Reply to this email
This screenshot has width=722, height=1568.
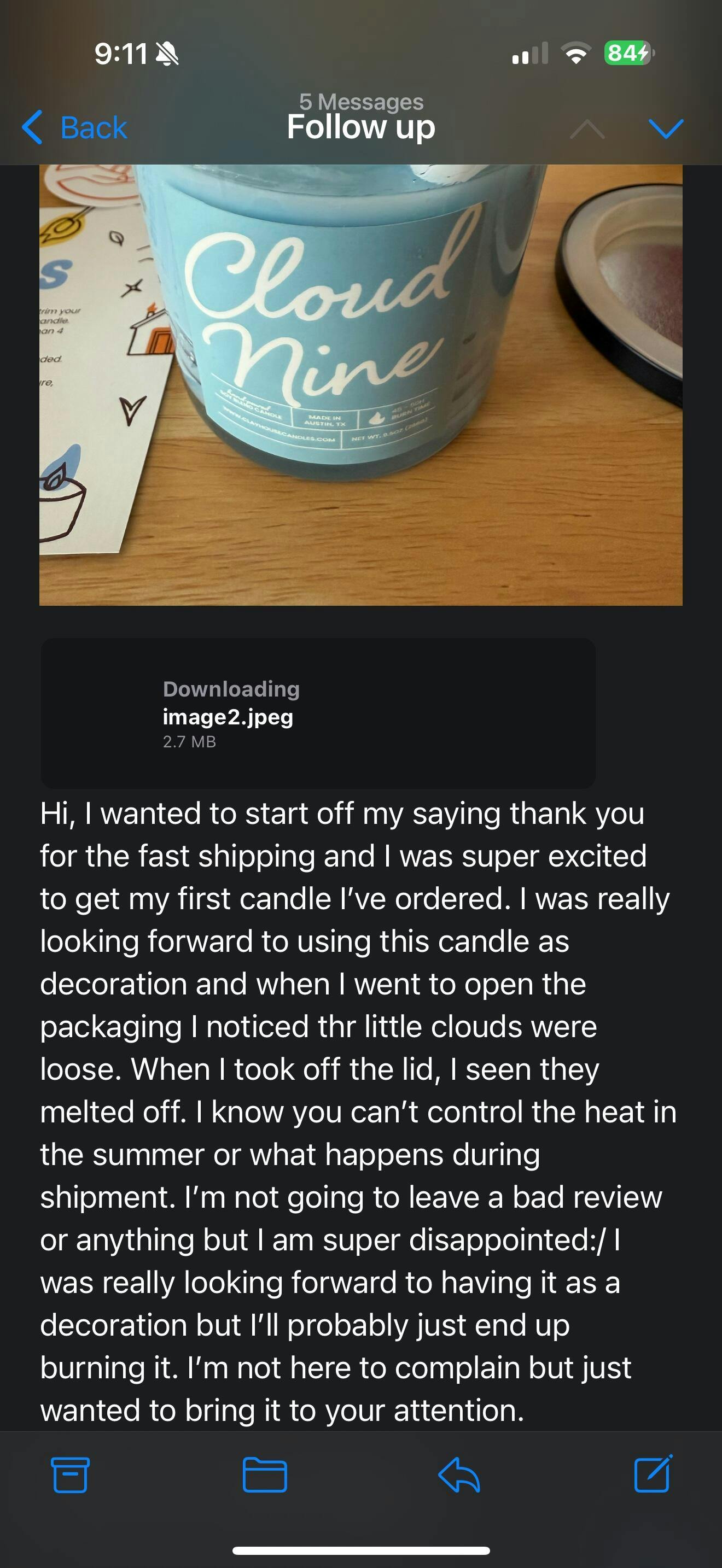(x=459, y=1476)
